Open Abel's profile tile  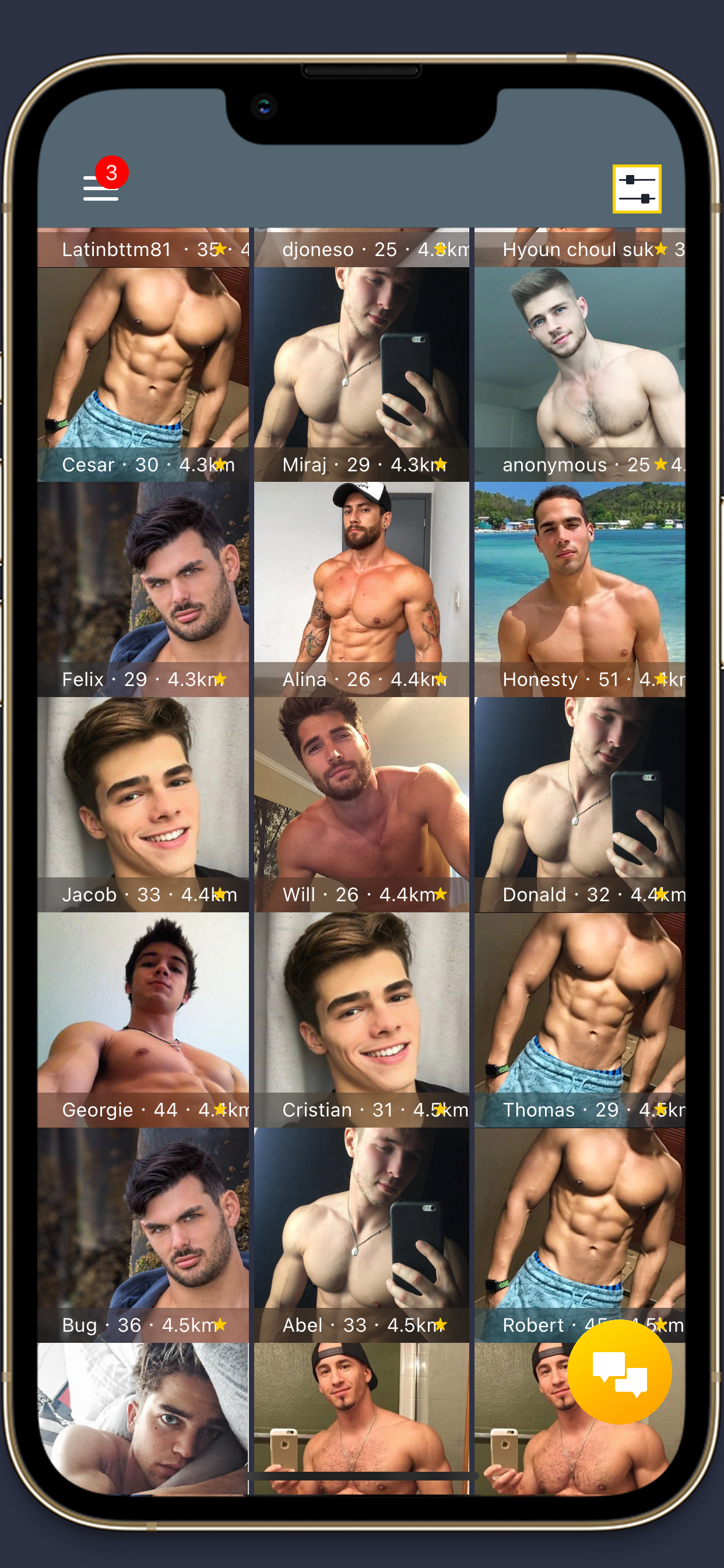[361, 1235]
